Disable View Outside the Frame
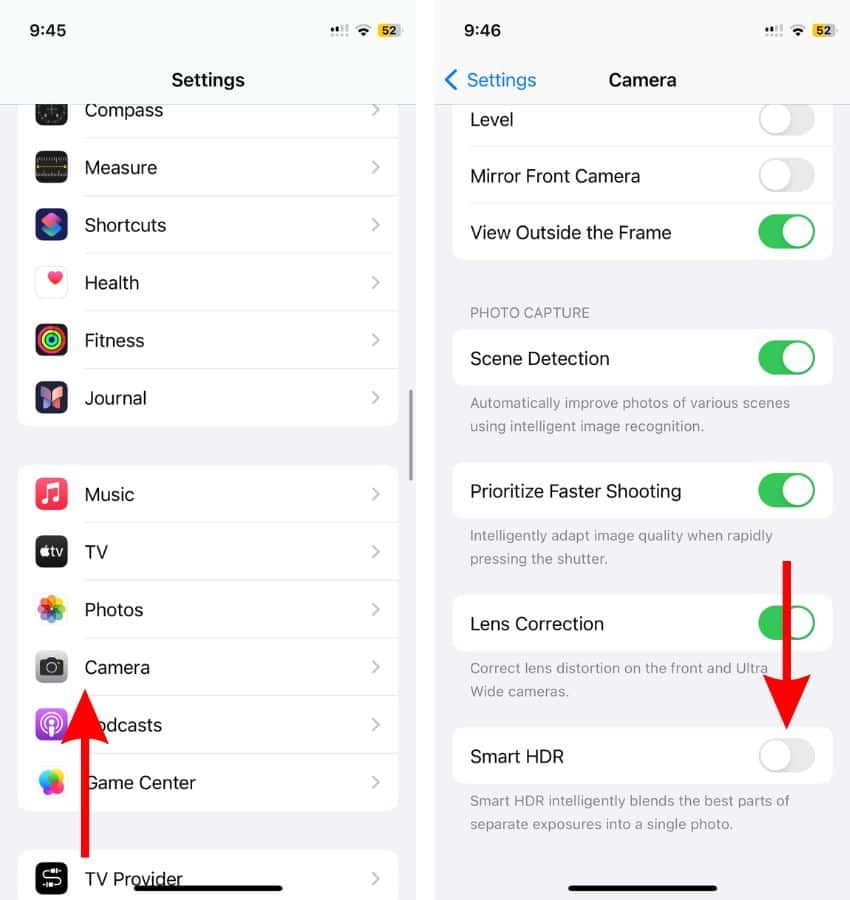 786,232
